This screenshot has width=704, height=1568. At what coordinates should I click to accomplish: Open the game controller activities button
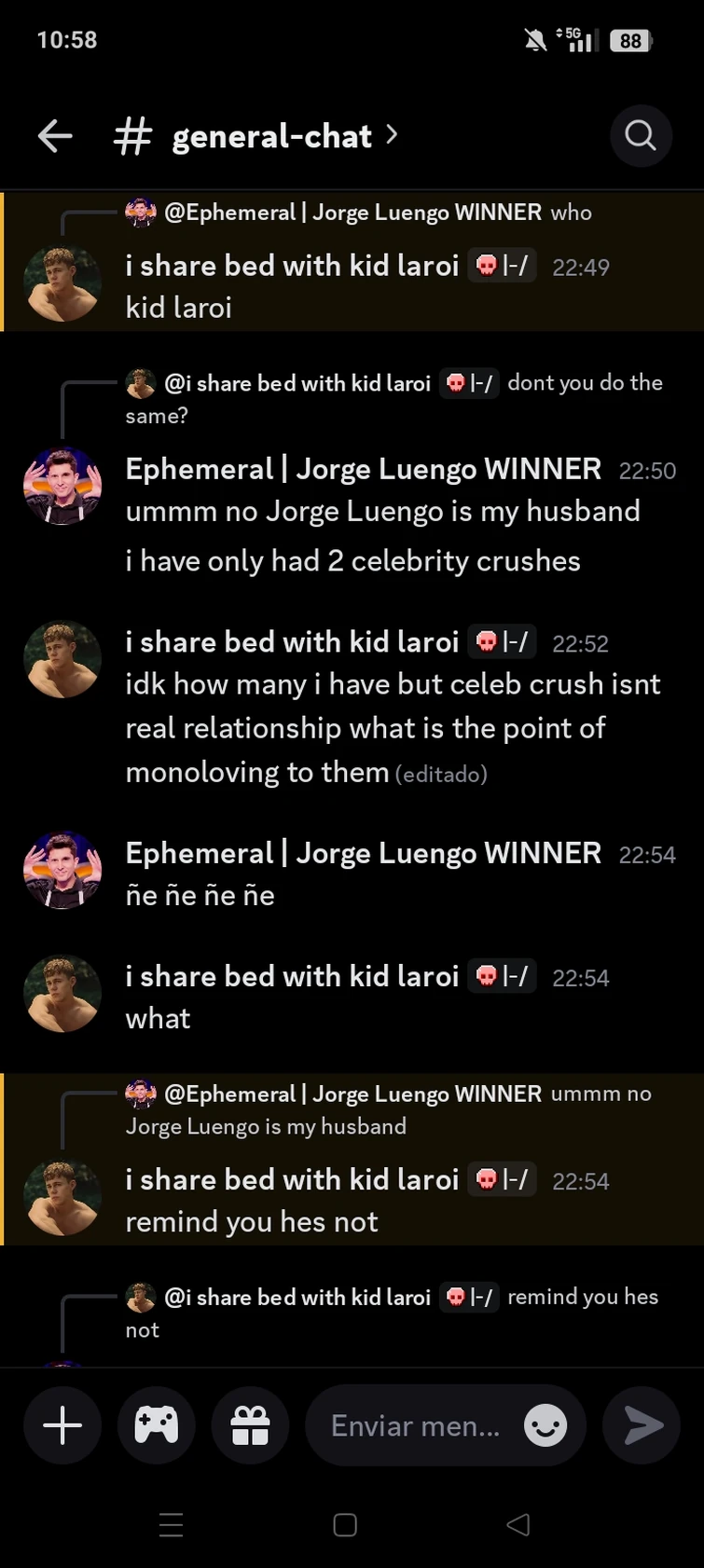click(x=157, y=1425)
